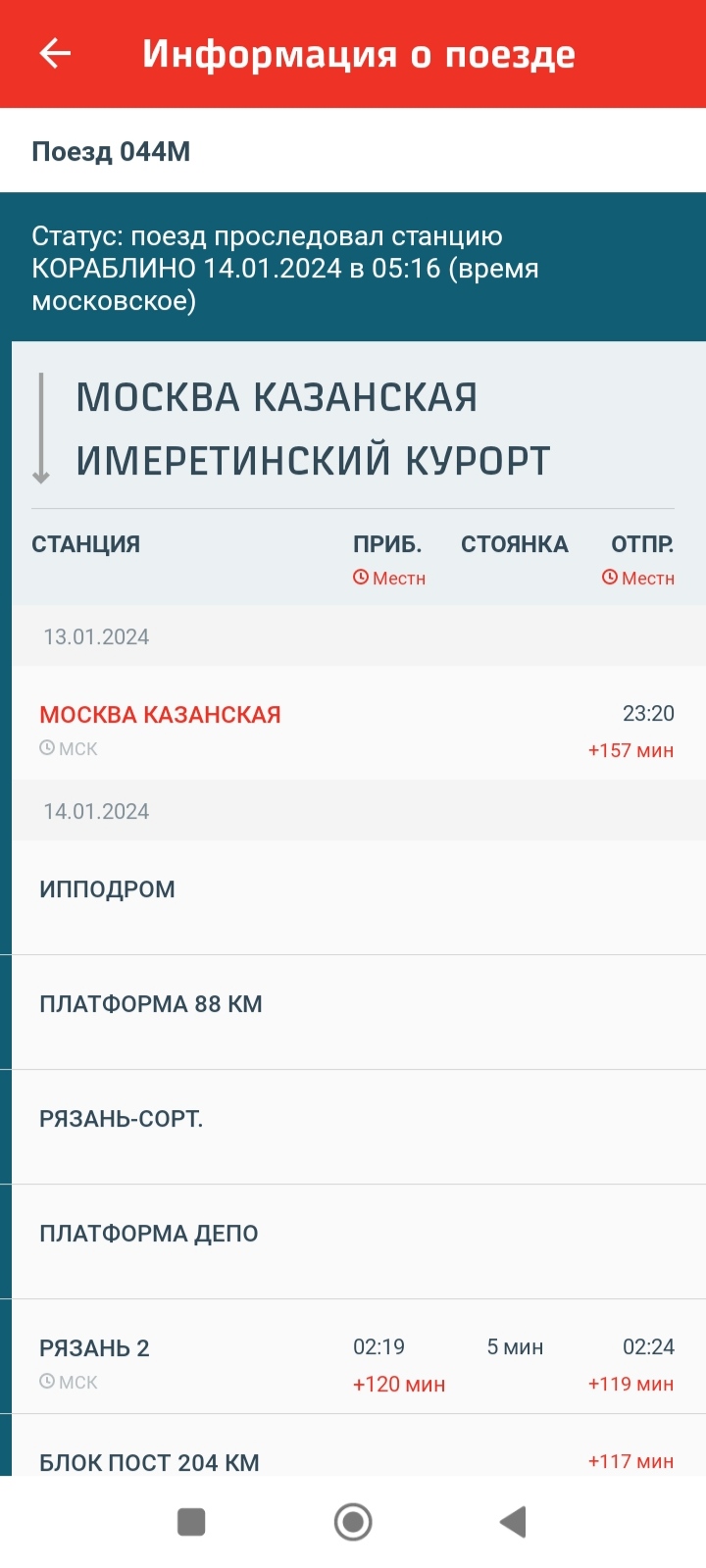Go back using the header arrow
This screenshot has width=706, height=1568.
coord(55,54)
